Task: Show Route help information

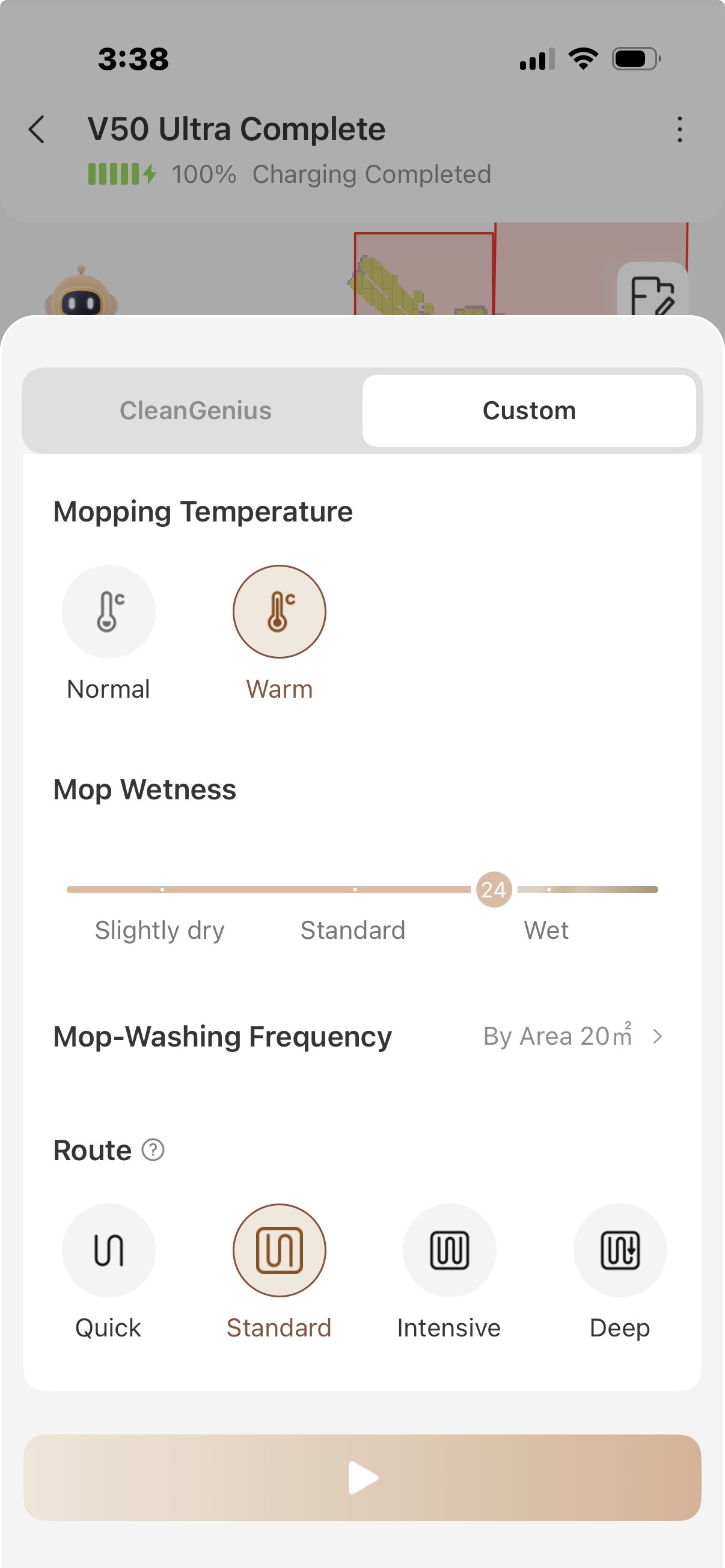Action: [153, 1150]
